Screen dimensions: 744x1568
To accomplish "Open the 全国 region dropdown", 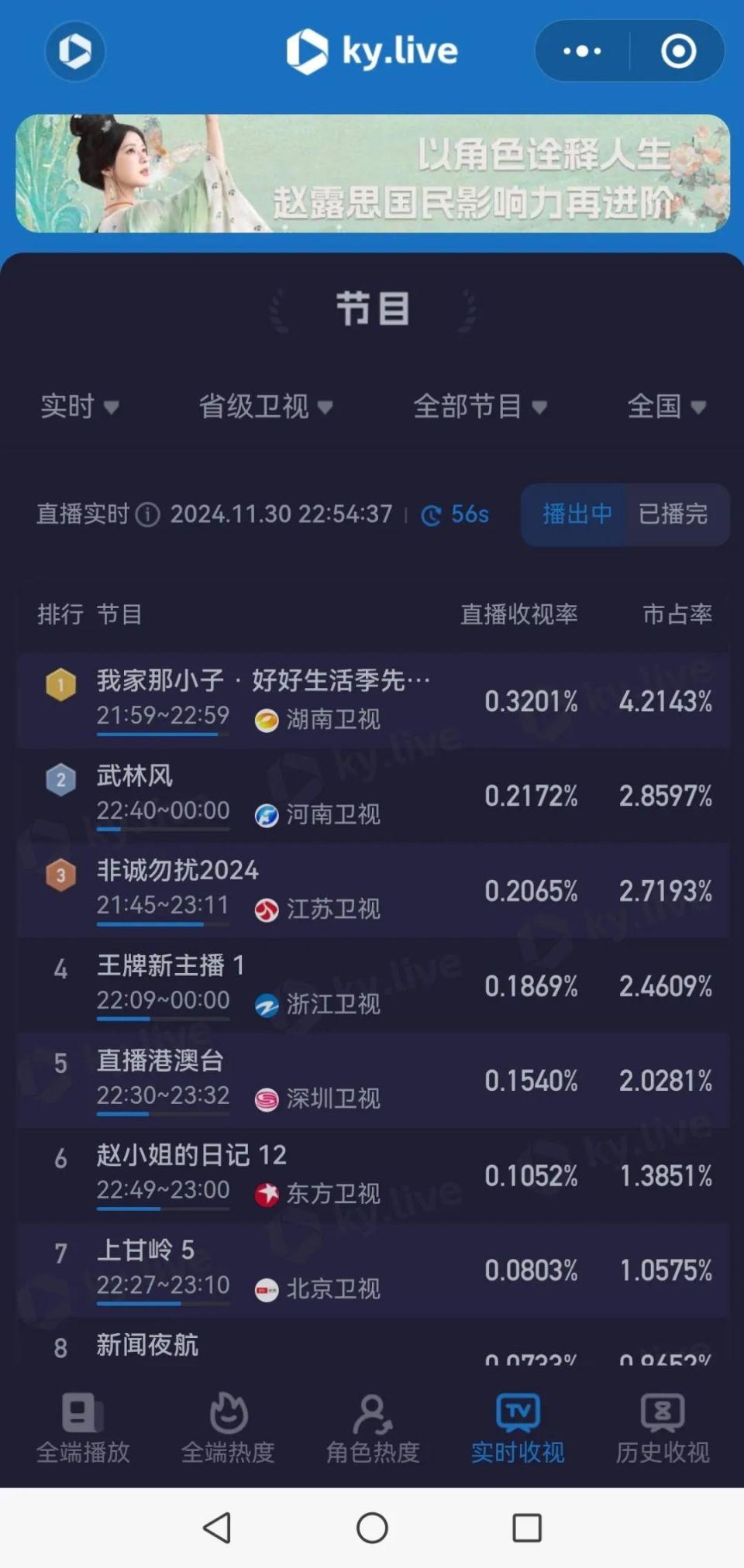I will pos(666,406).
